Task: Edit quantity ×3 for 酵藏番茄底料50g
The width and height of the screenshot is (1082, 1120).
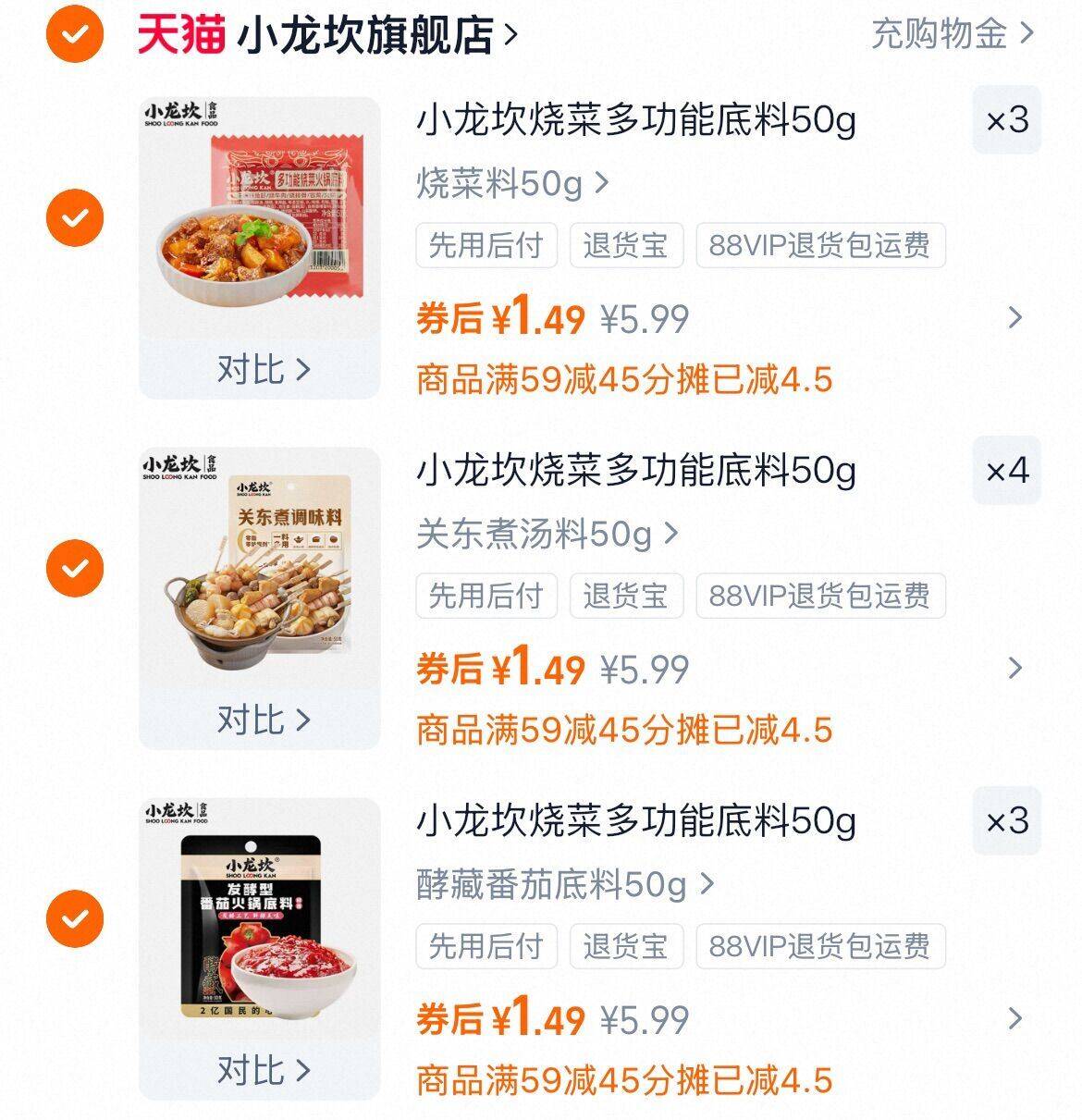Action: click(x=1006, y=821)
